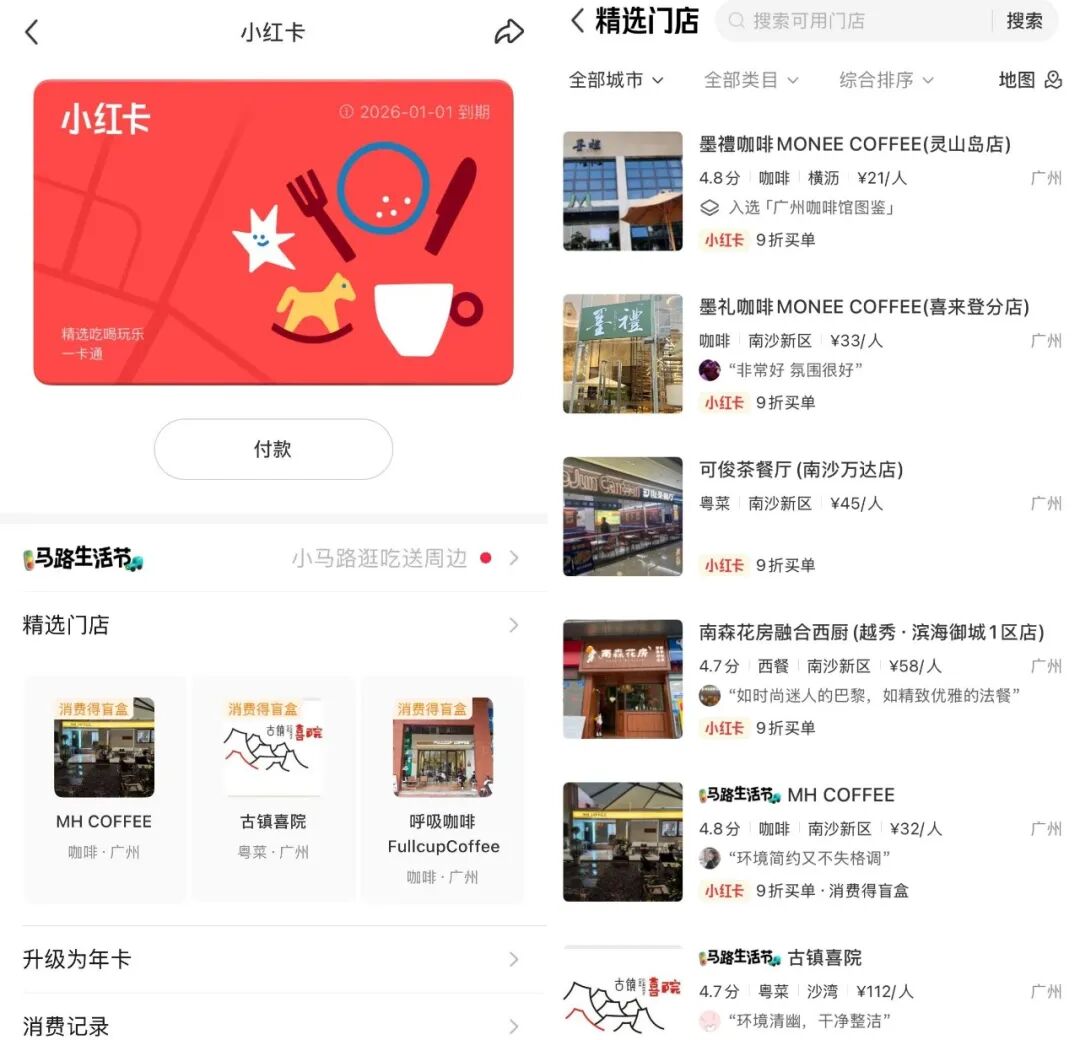Tap the 搜索 button
The image size is (1080, 1040).
1024,21
